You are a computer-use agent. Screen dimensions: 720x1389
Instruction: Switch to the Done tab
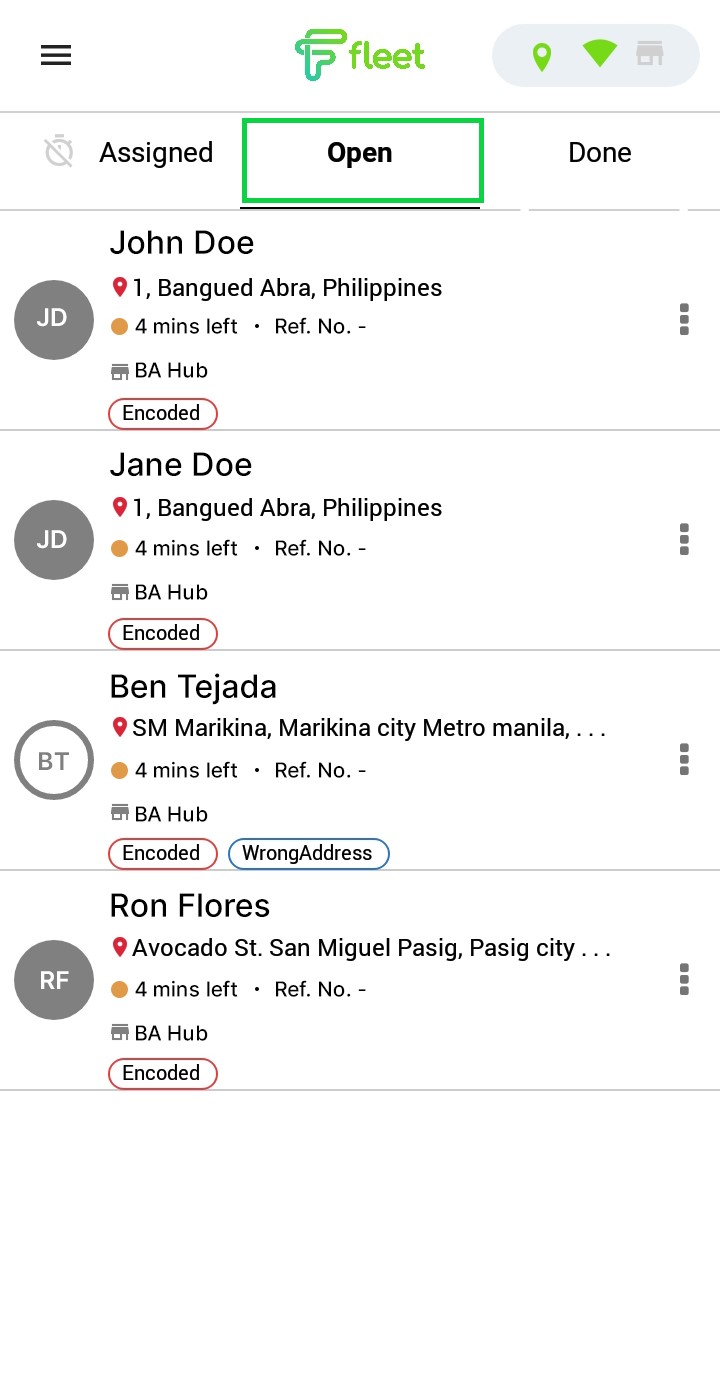600,153
